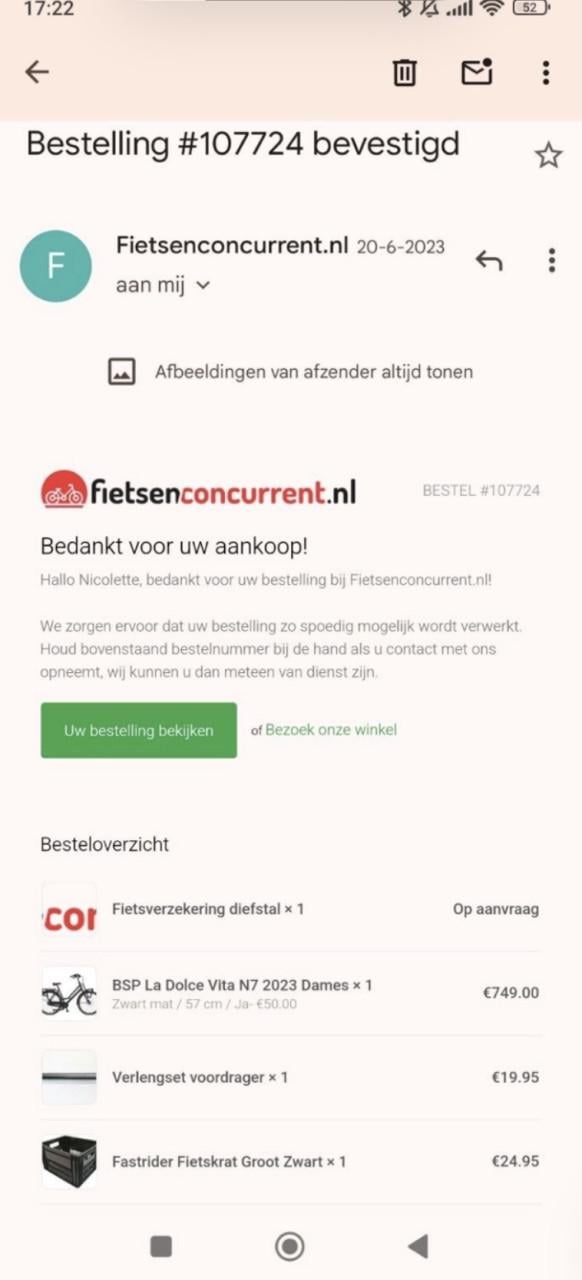Follow the 'Bezoek onze winkel' link
Screen dimensions: 582x1280
tap(331, 730)
